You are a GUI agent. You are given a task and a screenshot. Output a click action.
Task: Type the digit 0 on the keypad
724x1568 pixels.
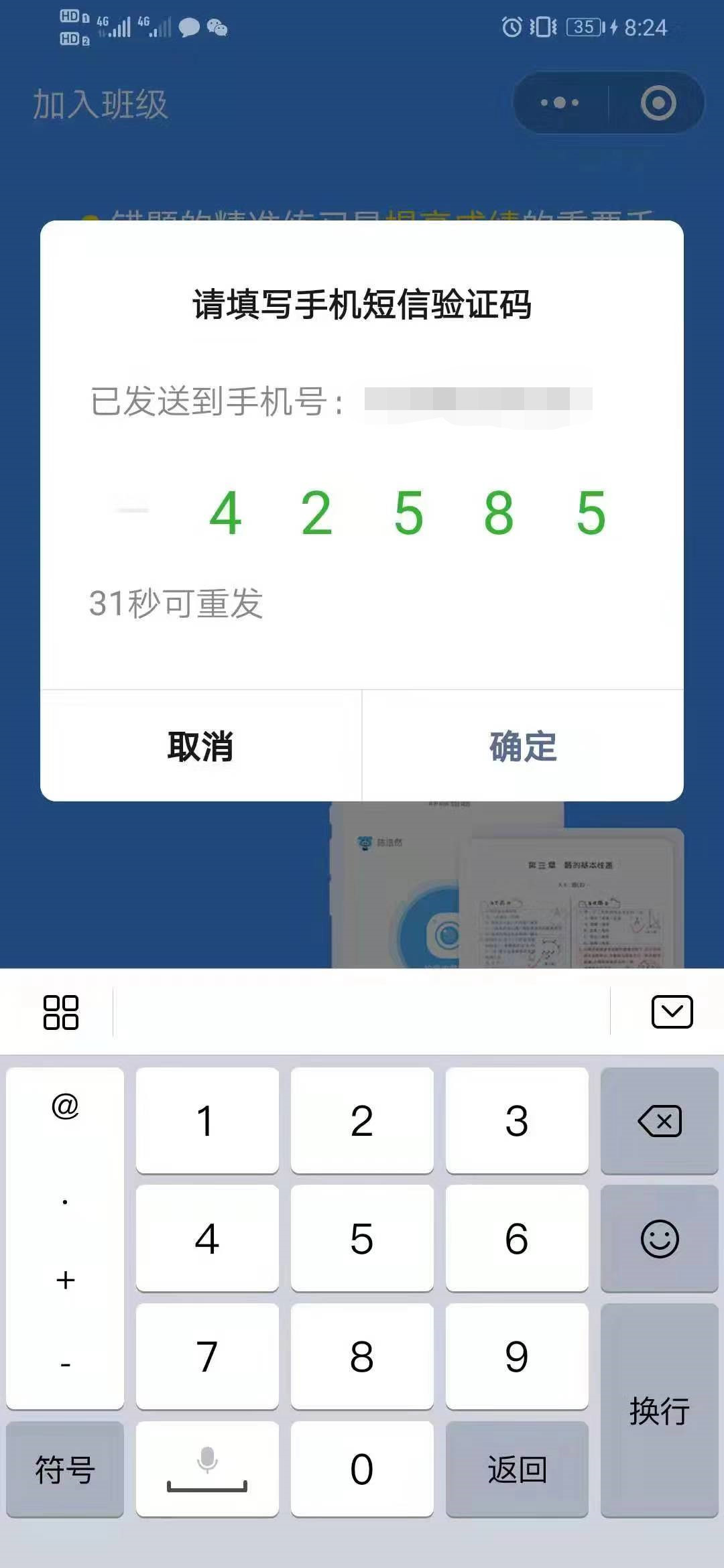[x=362, y=1469]
